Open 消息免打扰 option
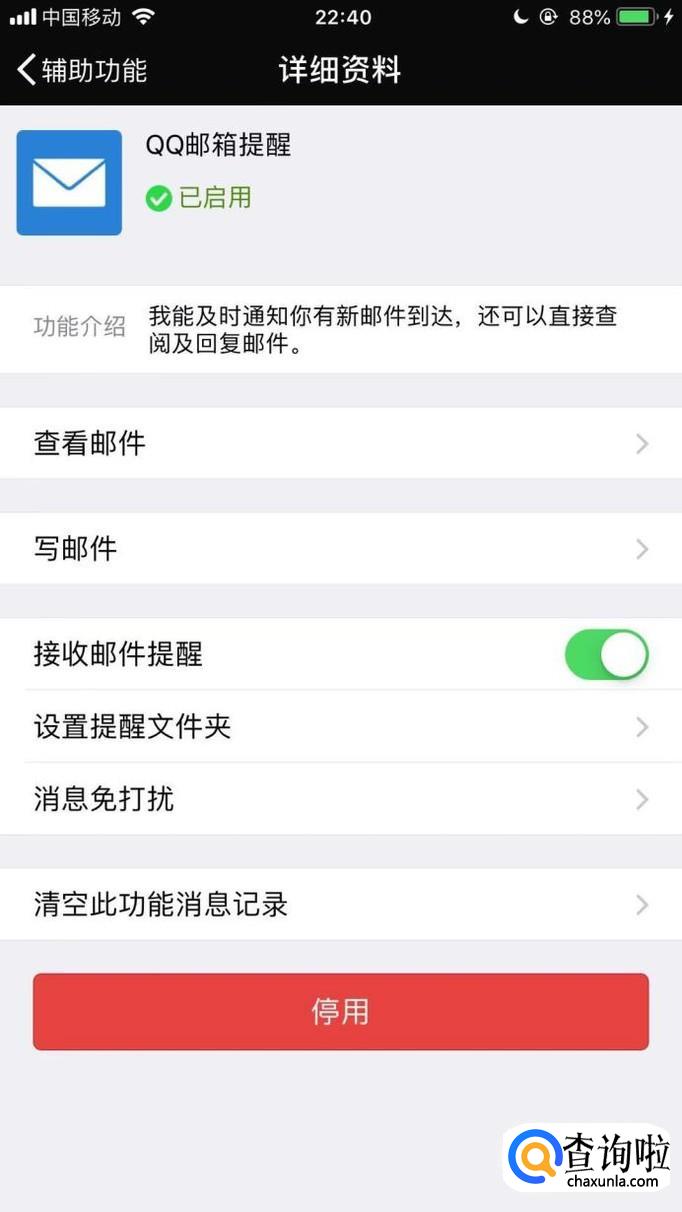The width and height of the screenshot is (682, 1212). tap(341, 799)
